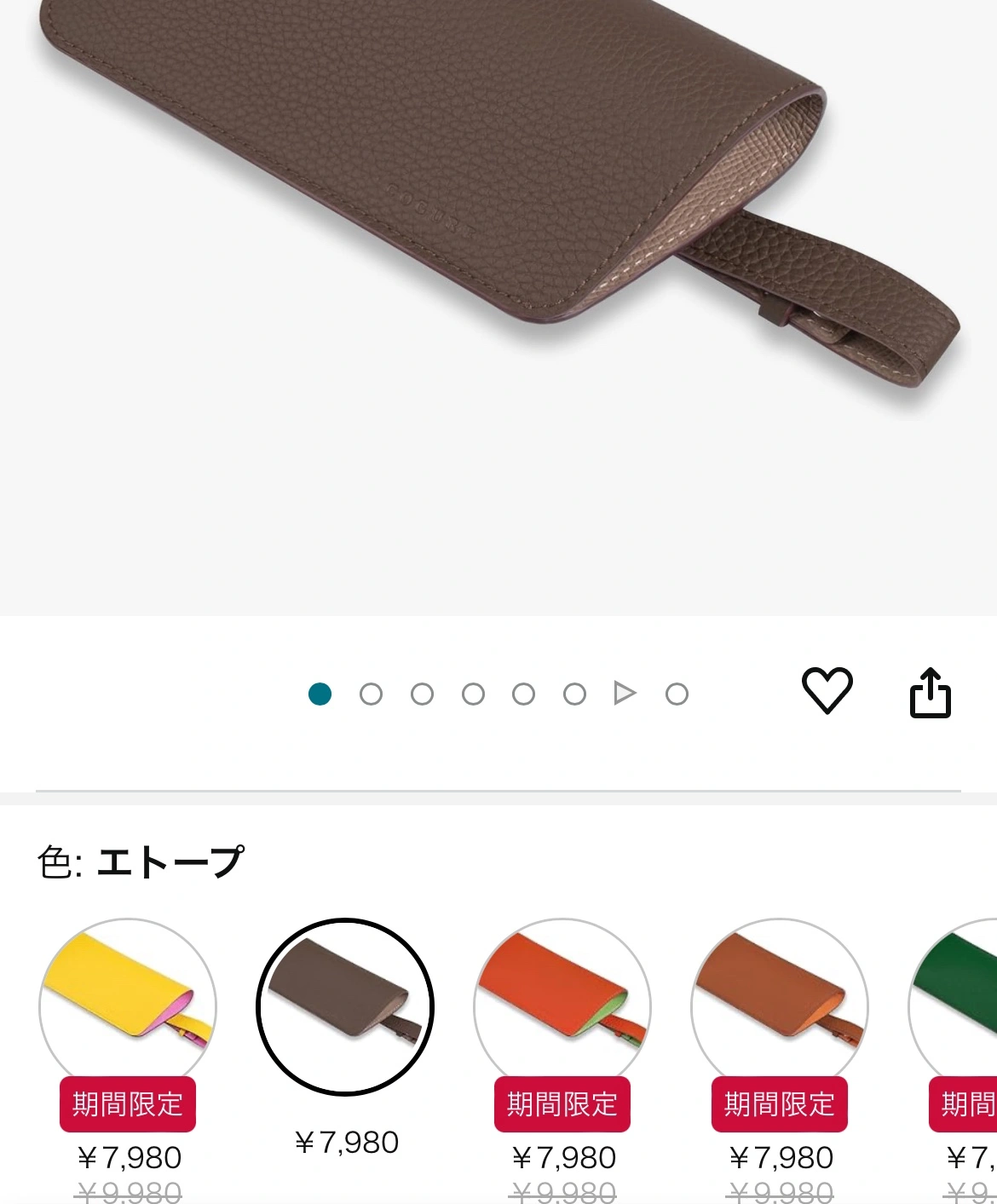This screenshot has height=1204, width=997.
Task: Jump to the second gallery image
Action: click(x=371, y=694)
